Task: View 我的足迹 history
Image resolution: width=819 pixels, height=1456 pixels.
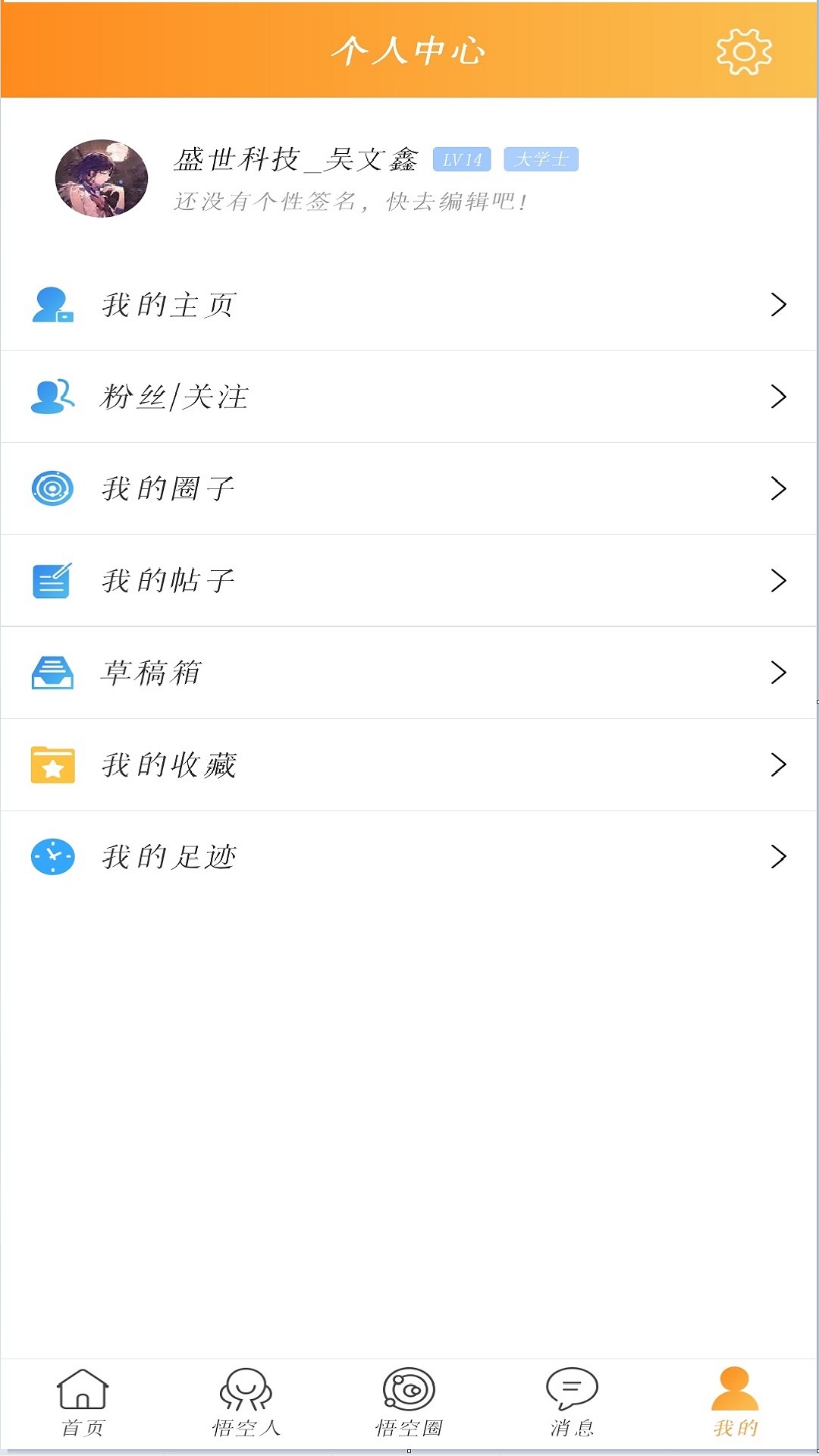Action: (409, 857)
